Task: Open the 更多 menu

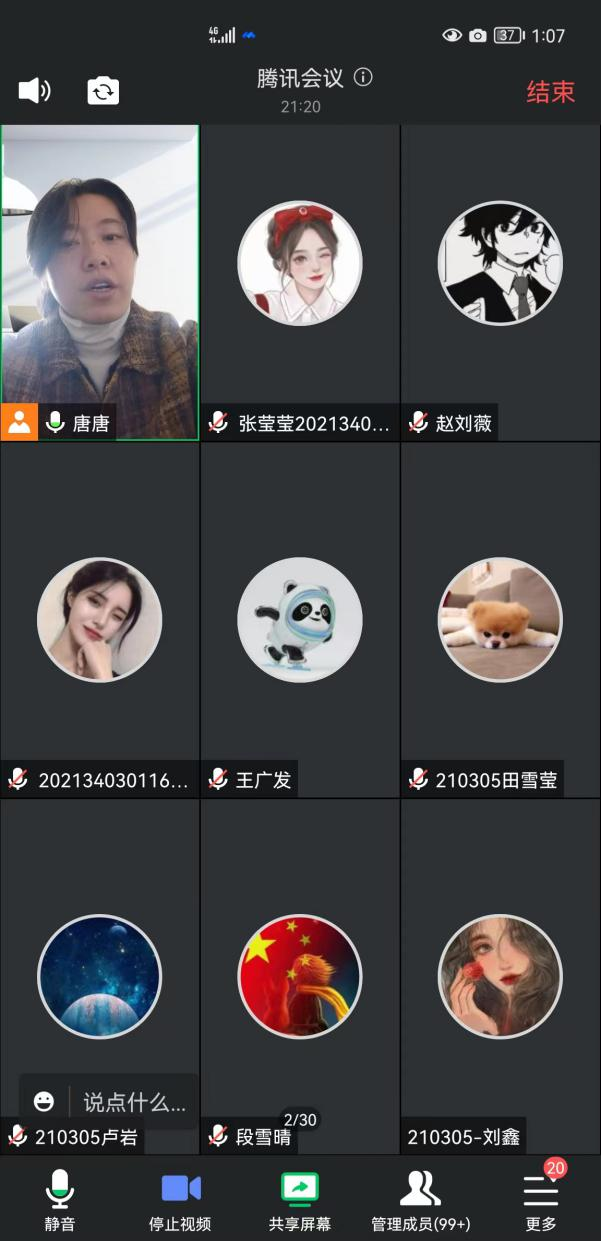Action: pyautogui.click(x=541, y=1200)
